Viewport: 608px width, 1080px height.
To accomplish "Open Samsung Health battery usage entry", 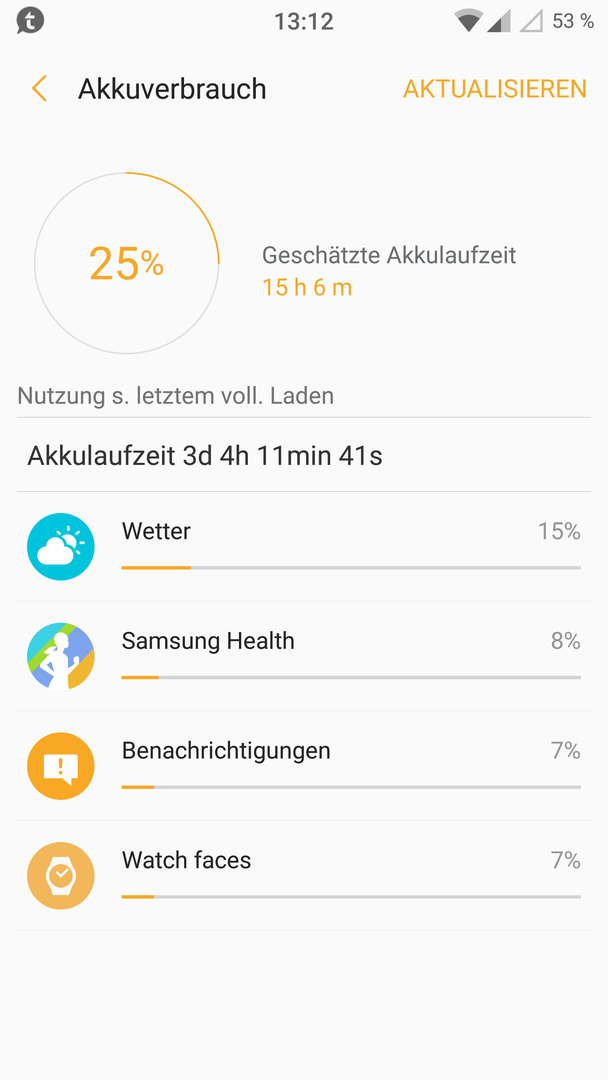I will [x=304, y=656].
